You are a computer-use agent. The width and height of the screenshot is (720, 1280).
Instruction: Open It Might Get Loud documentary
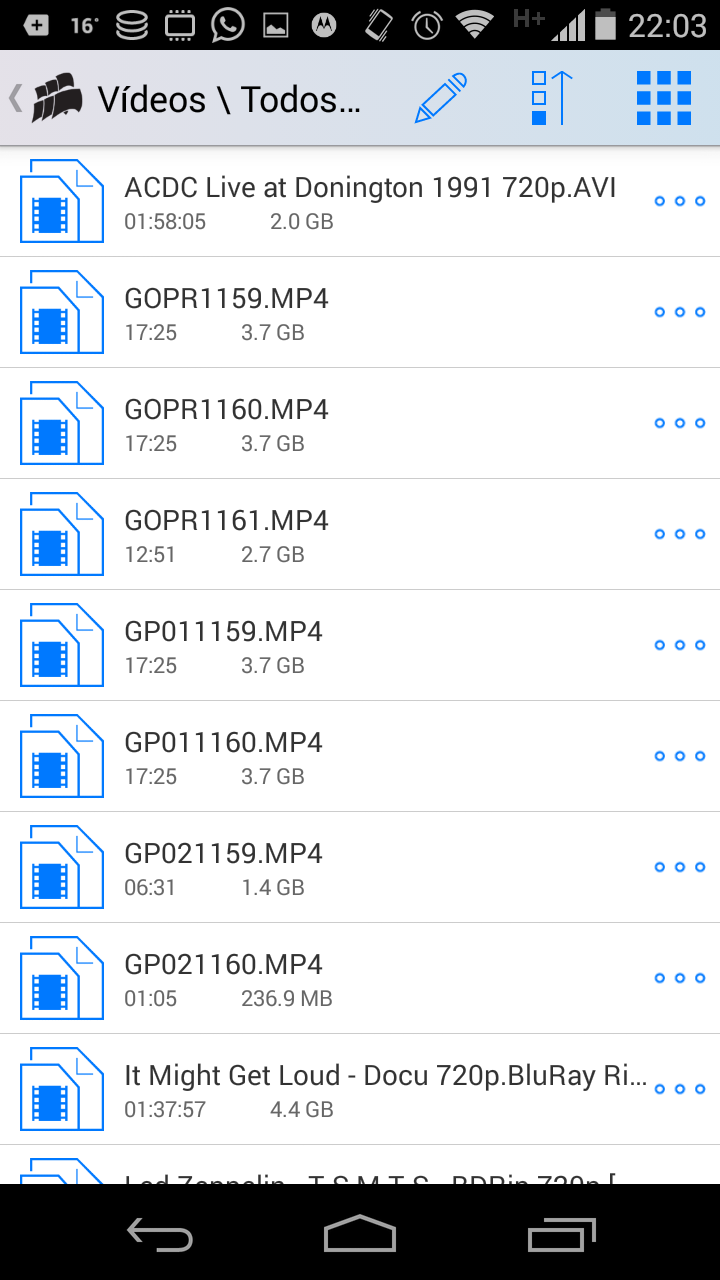click(x=360, y=1089)
